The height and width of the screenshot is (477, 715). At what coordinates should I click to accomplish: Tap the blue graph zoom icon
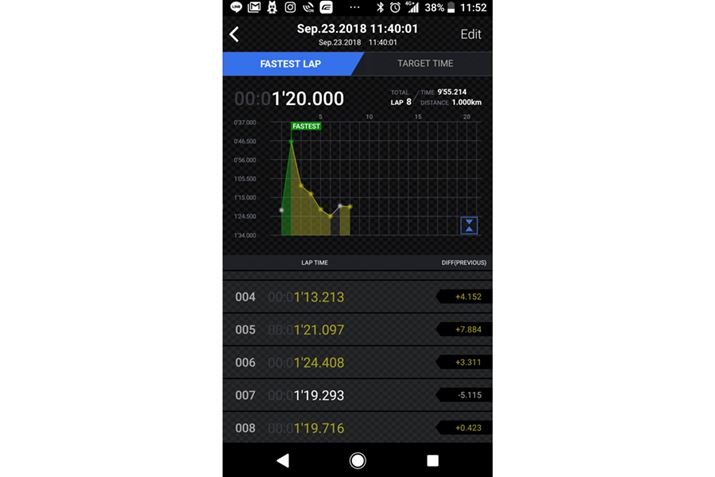469,225
